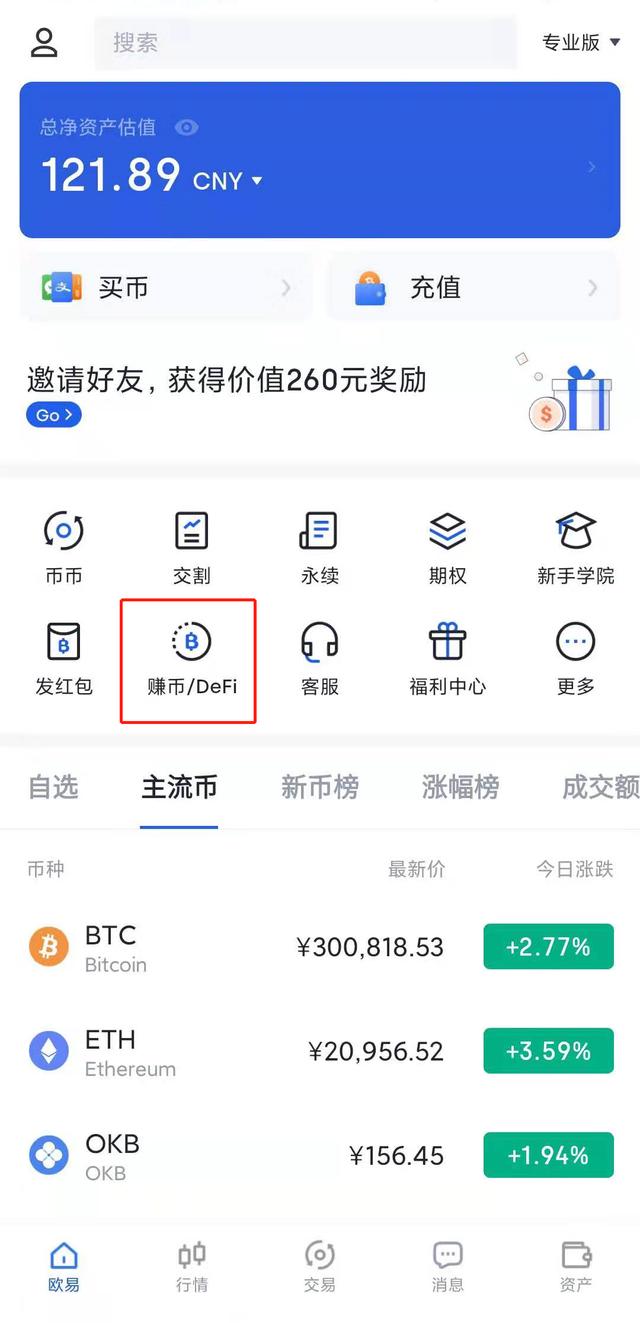Switch to the 自选 tab
This screenshot has height=1323, width=640.
(x=53, y=787)
